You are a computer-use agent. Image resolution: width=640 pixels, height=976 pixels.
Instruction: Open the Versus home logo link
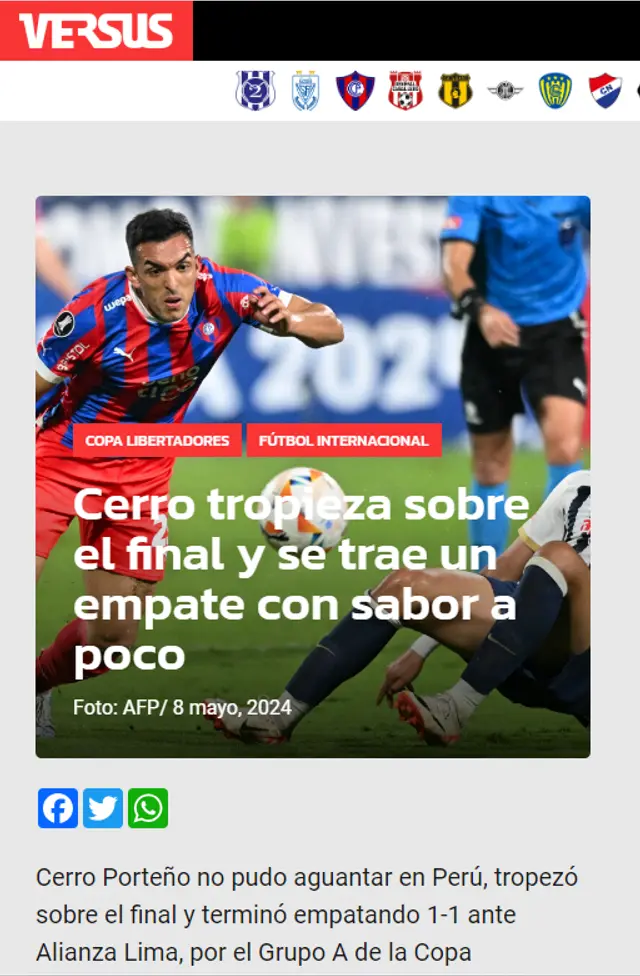(x=96, y=31)
